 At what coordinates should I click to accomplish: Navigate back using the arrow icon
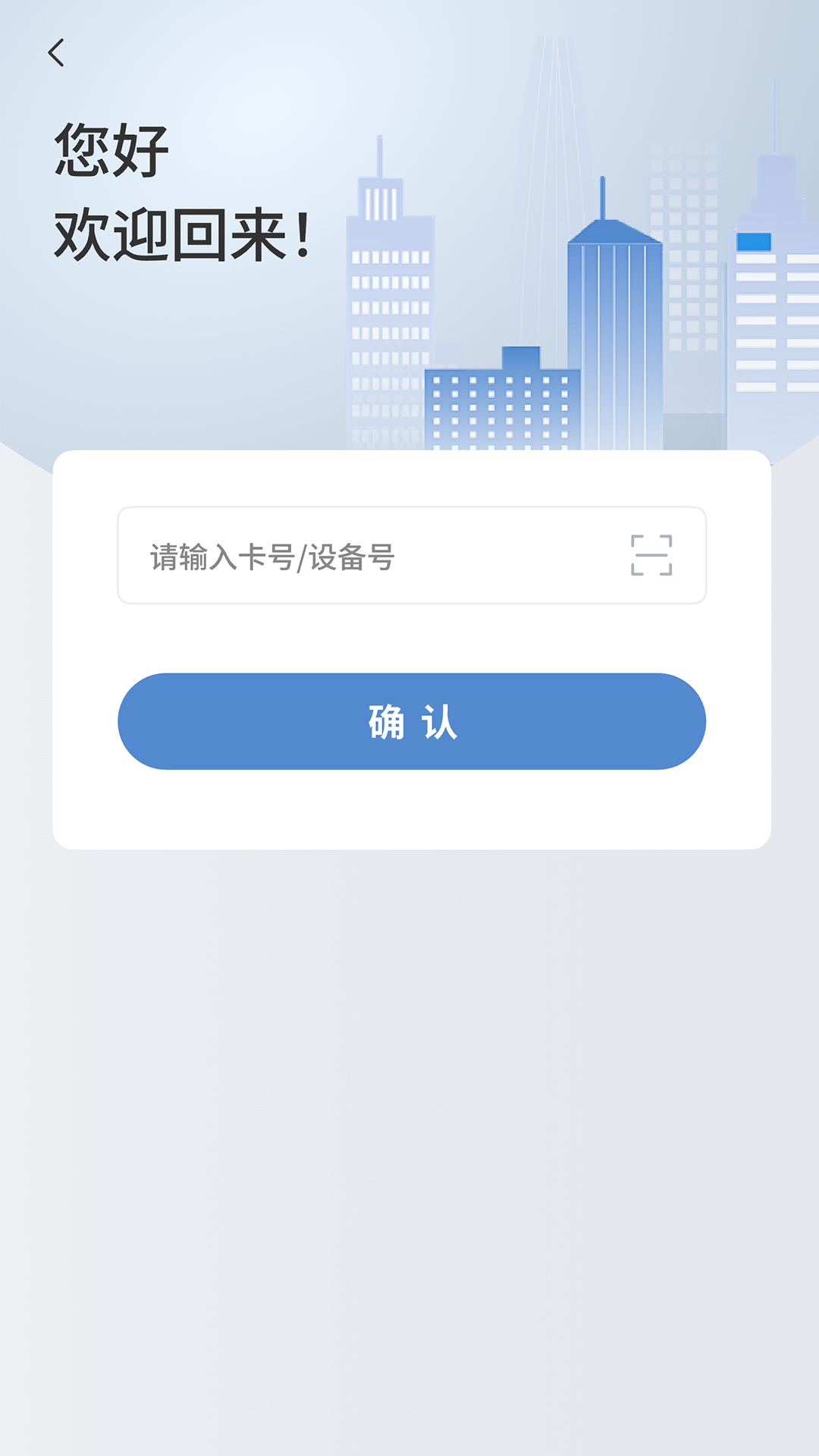[x=55, y=54]
